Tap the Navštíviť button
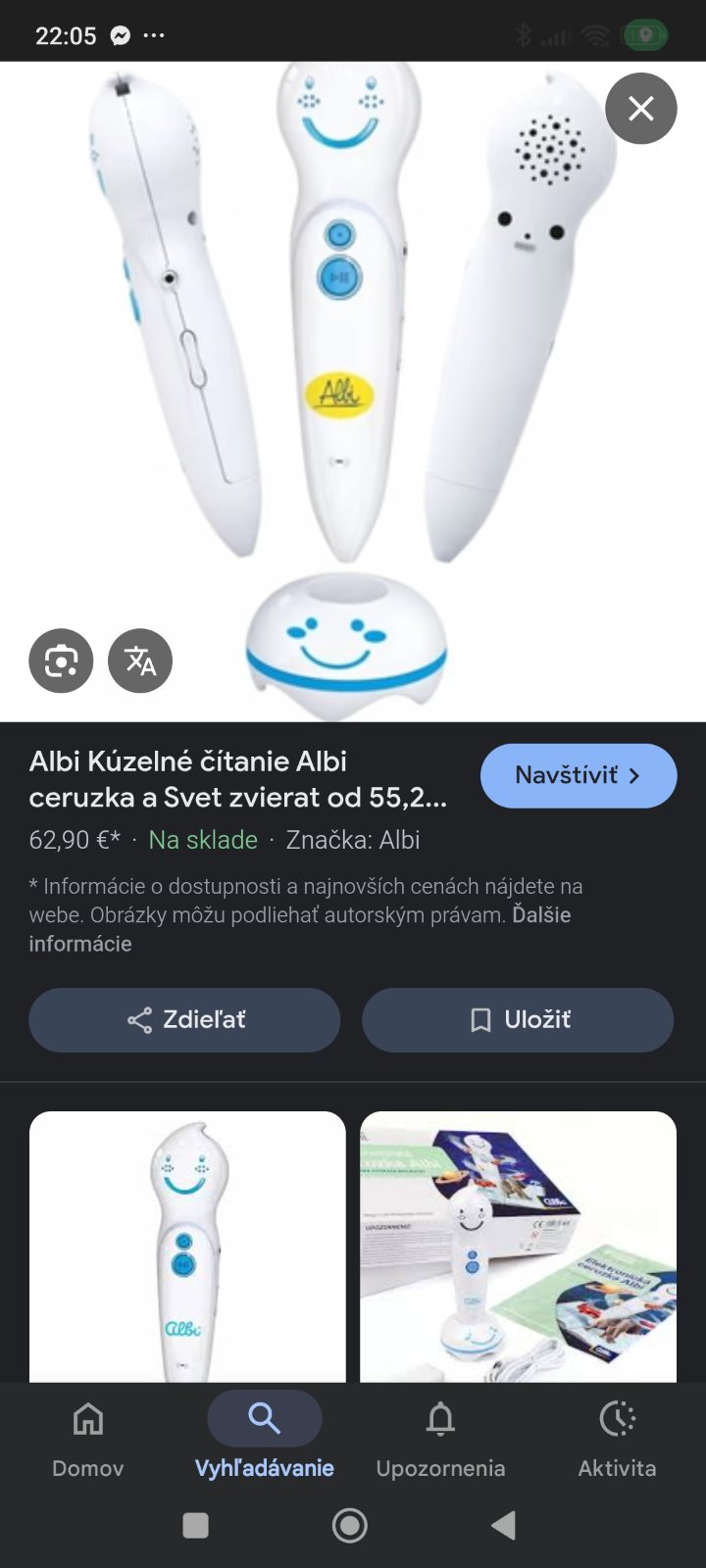Viewport: 706px width, 1568px height. (578, 776)
